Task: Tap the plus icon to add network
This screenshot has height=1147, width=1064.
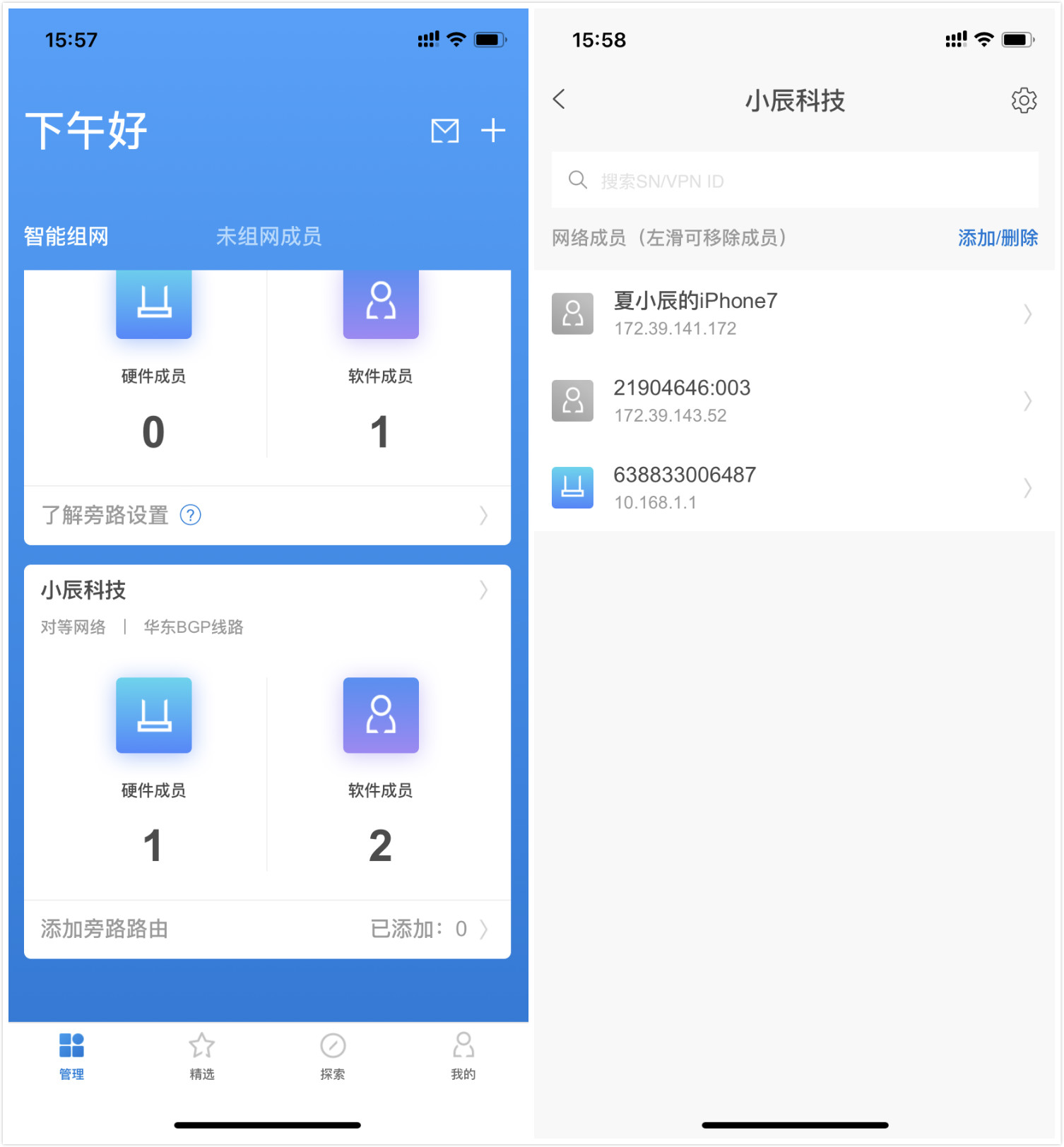Action: pyautogui.click(x=493, y=130)
